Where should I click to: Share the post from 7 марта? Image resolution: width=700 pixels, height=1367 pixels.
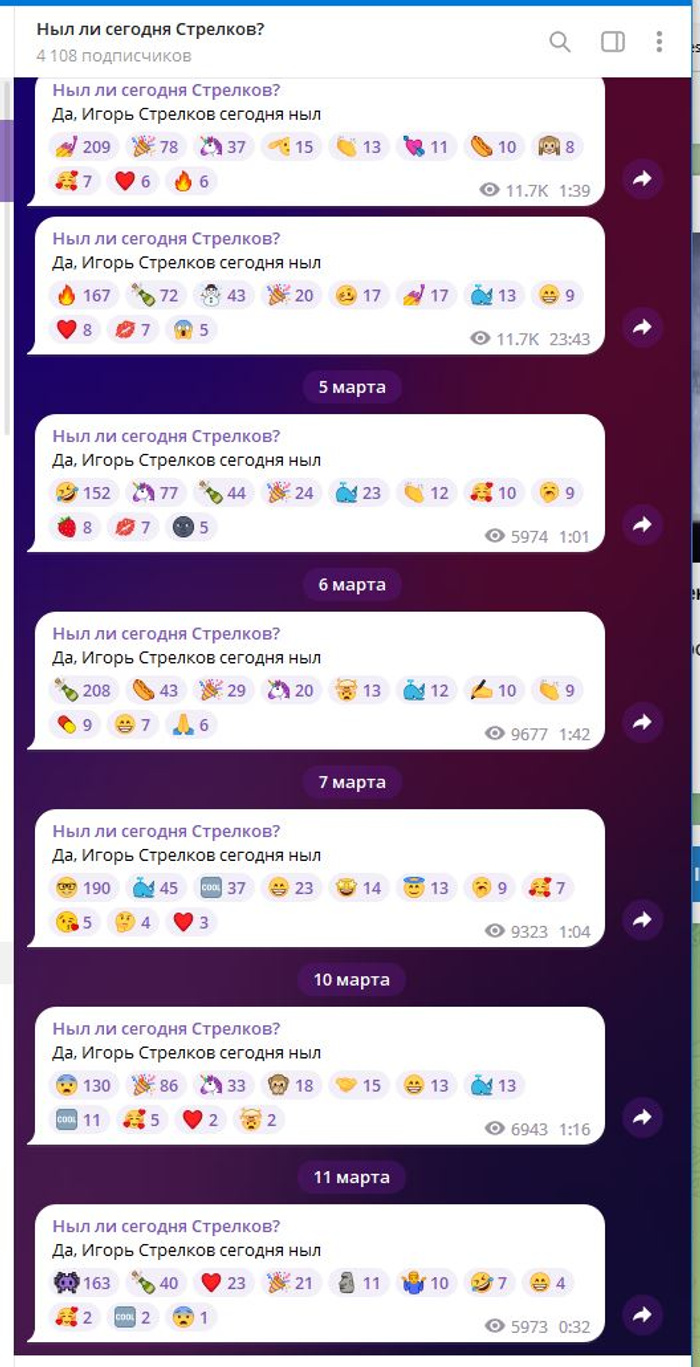coord(642,920)
